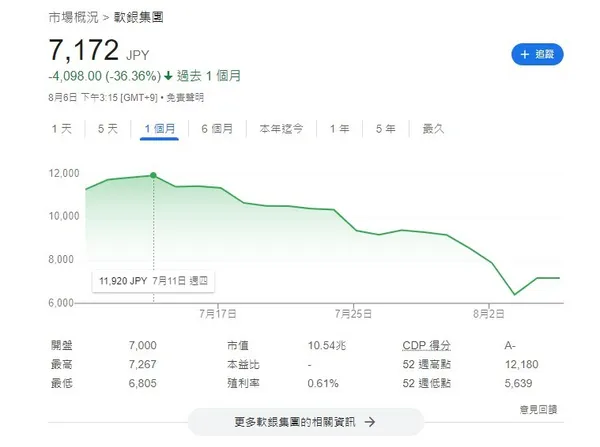Follow the stock with 追蹤 button
The width and height of the screenshot is (600, 447).
click(538, 55)
